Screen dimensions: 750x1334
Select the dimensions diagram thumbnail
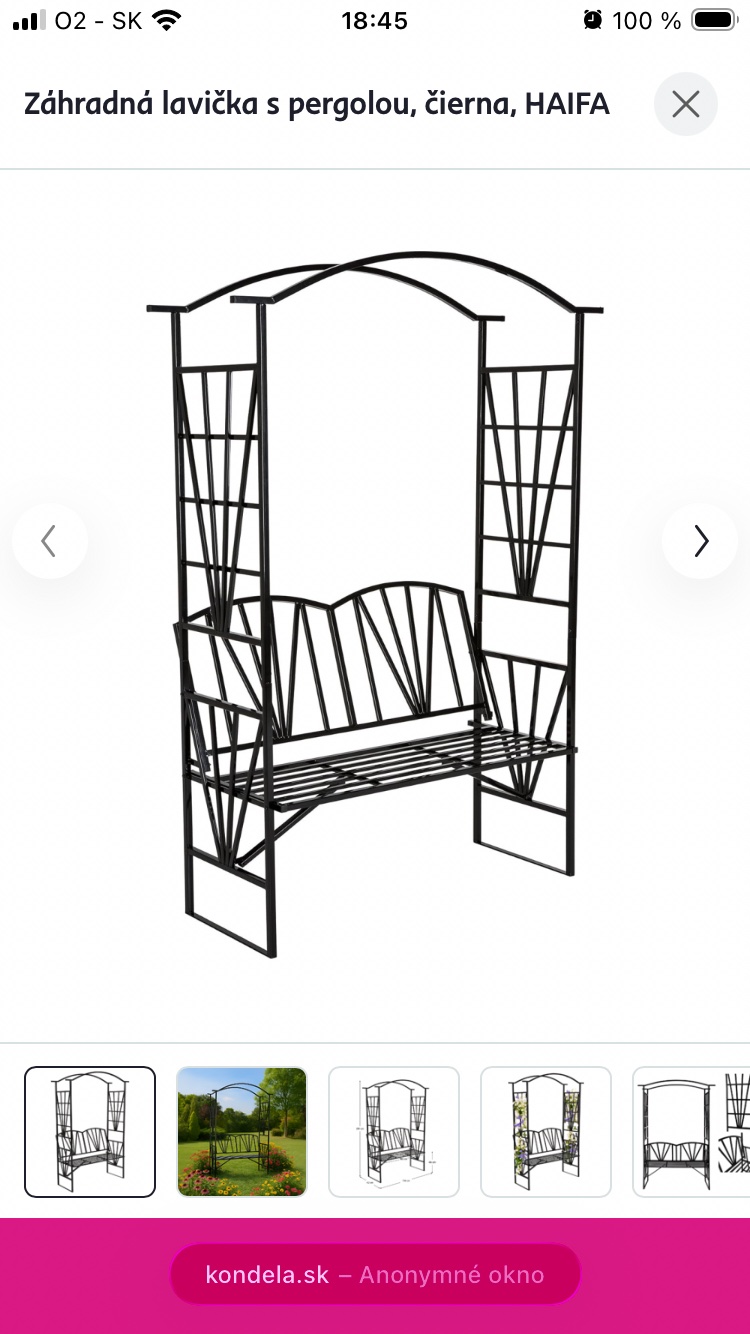[394, 1132]
